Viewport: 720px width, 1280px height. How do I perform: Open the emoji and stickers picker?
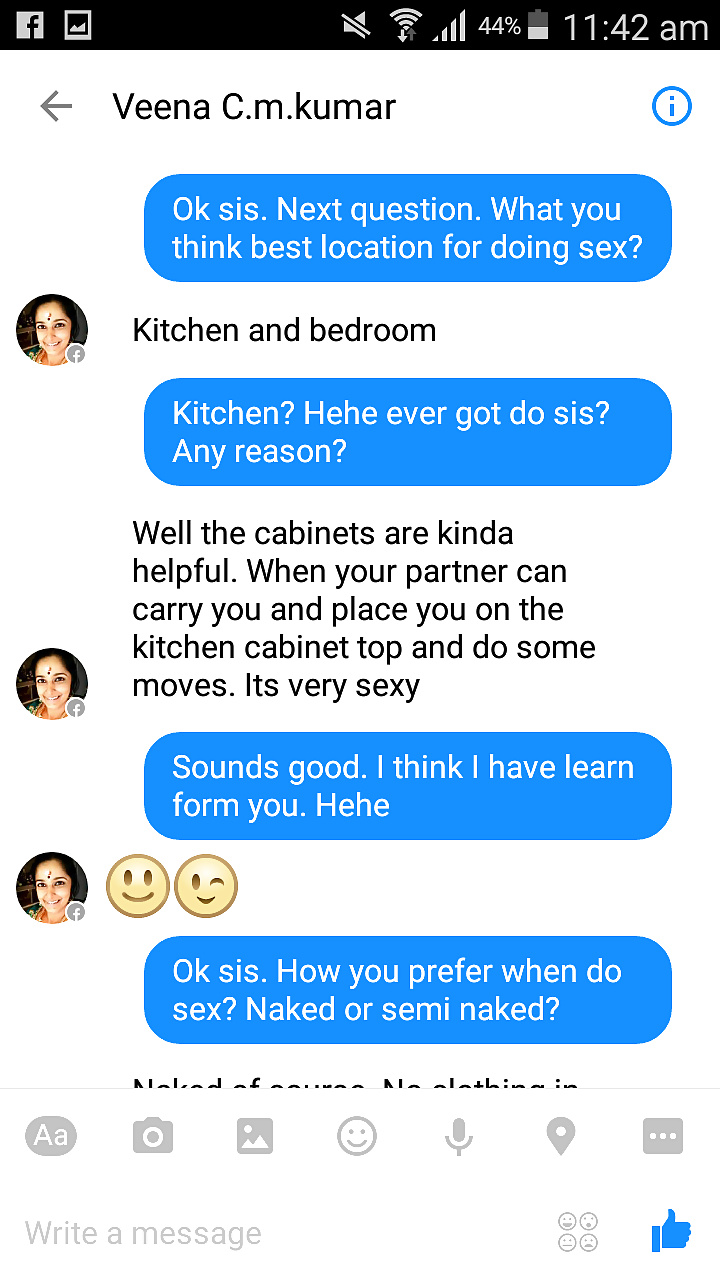357,1136
